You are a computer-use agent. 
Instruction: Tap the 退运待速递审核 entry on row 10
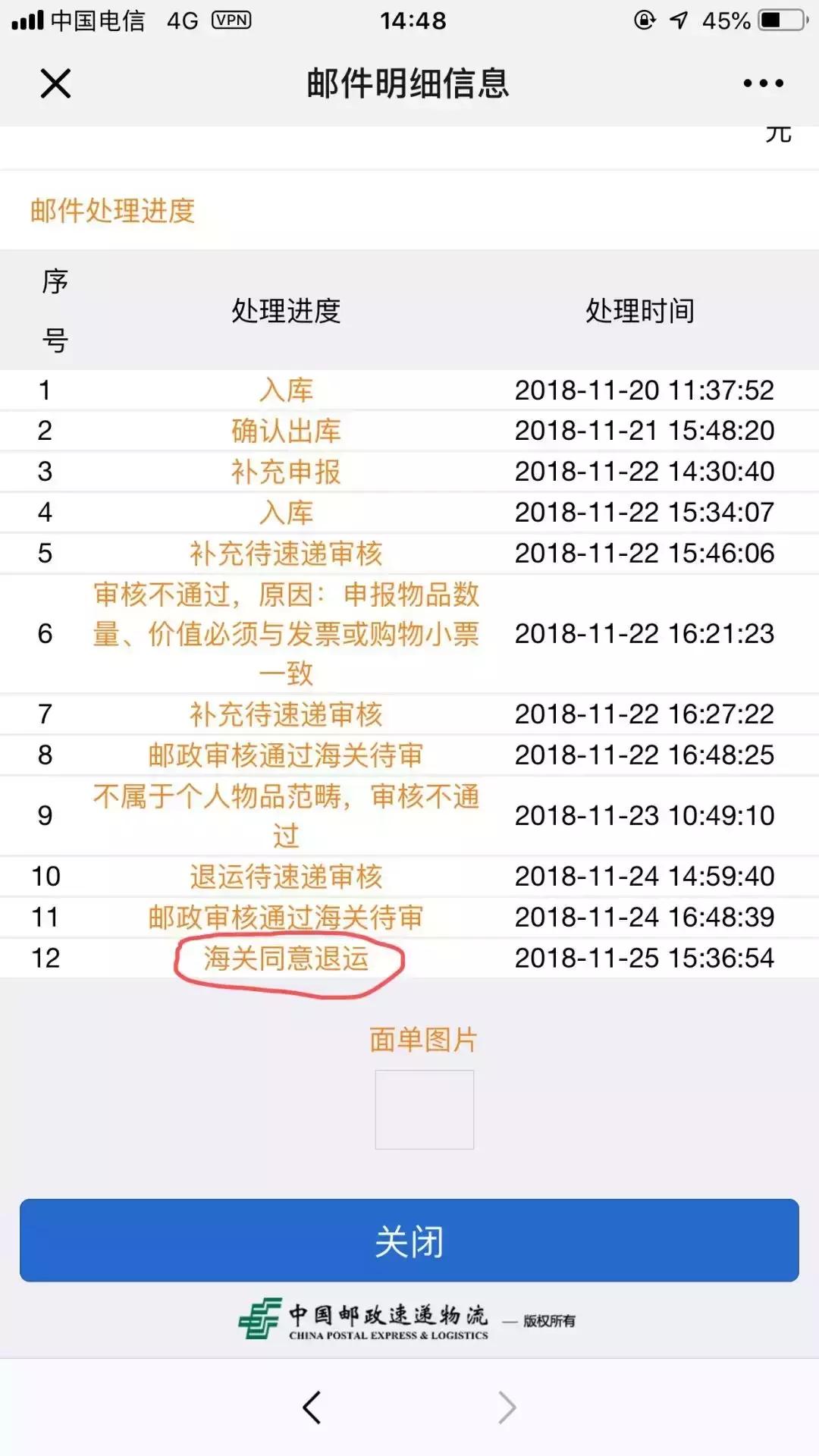pos(286,877)
